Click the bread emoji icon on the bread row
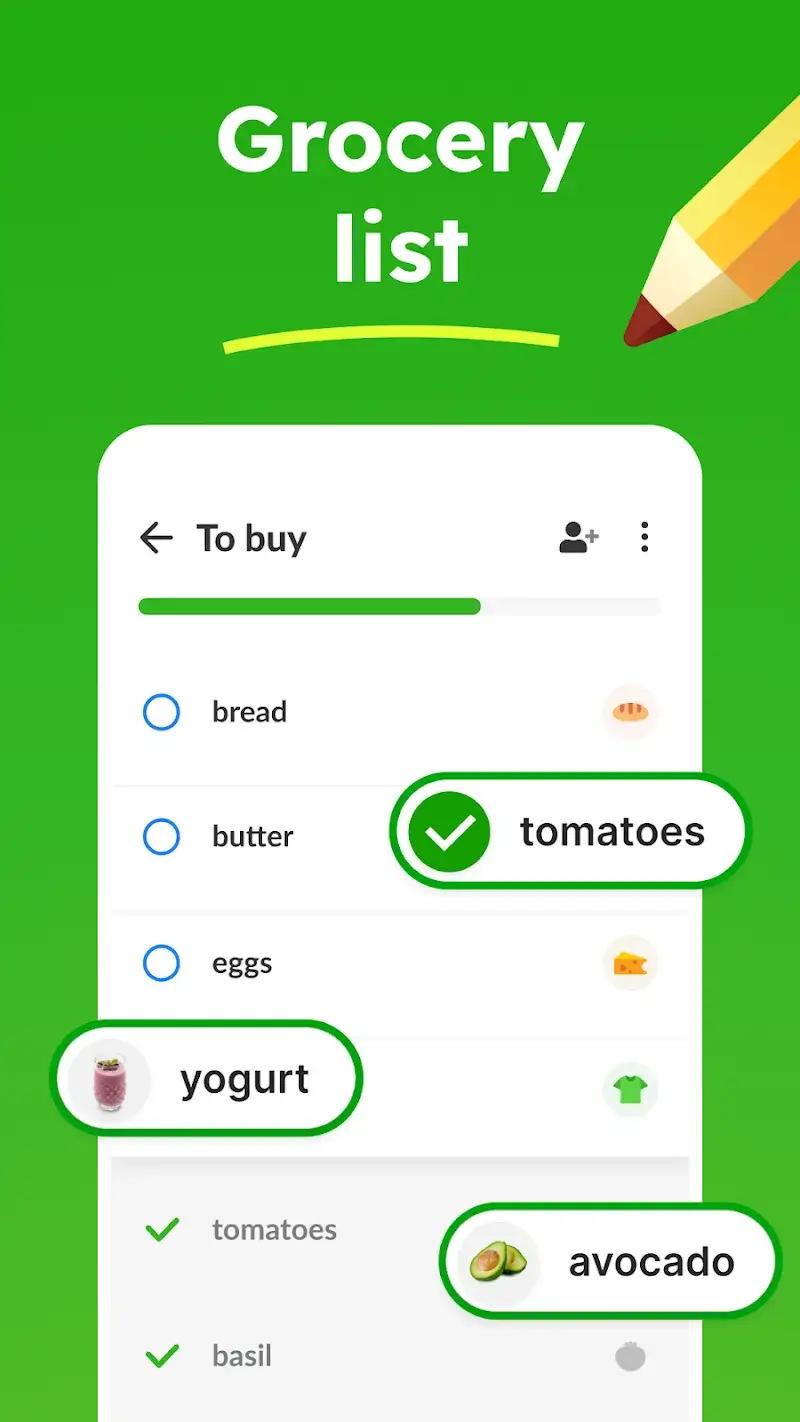The width and height of the screenshot is (800, 1422). [629, 712]
